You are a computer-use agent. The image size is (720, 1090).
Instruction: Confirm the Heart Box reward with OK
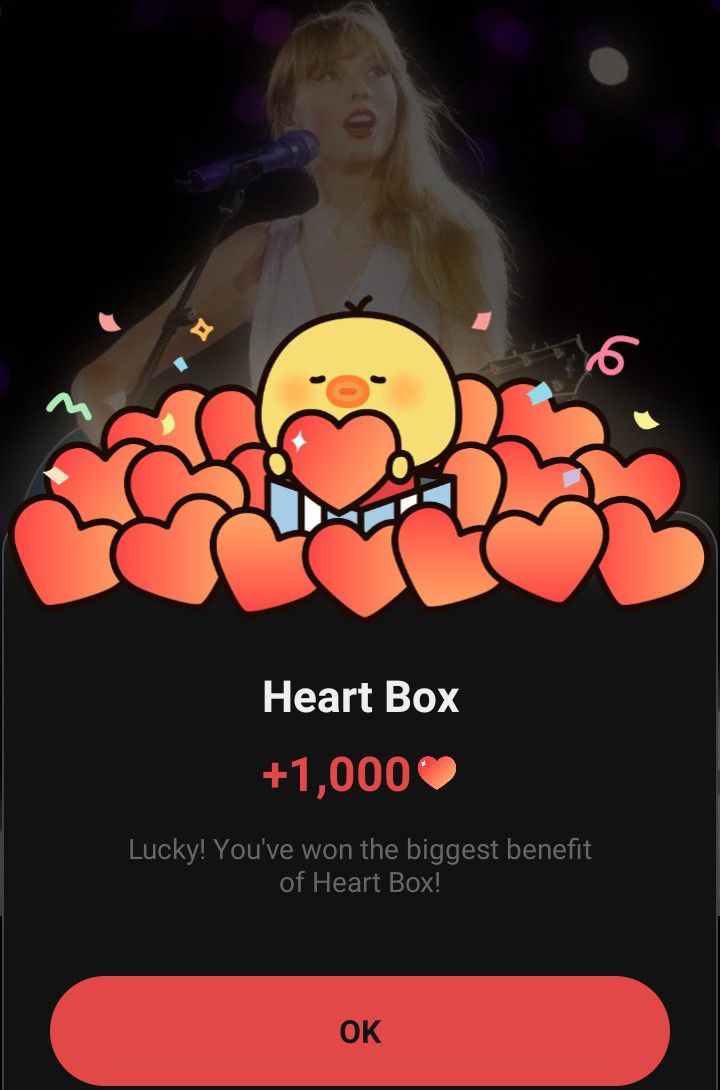(x=360, y=1031)
